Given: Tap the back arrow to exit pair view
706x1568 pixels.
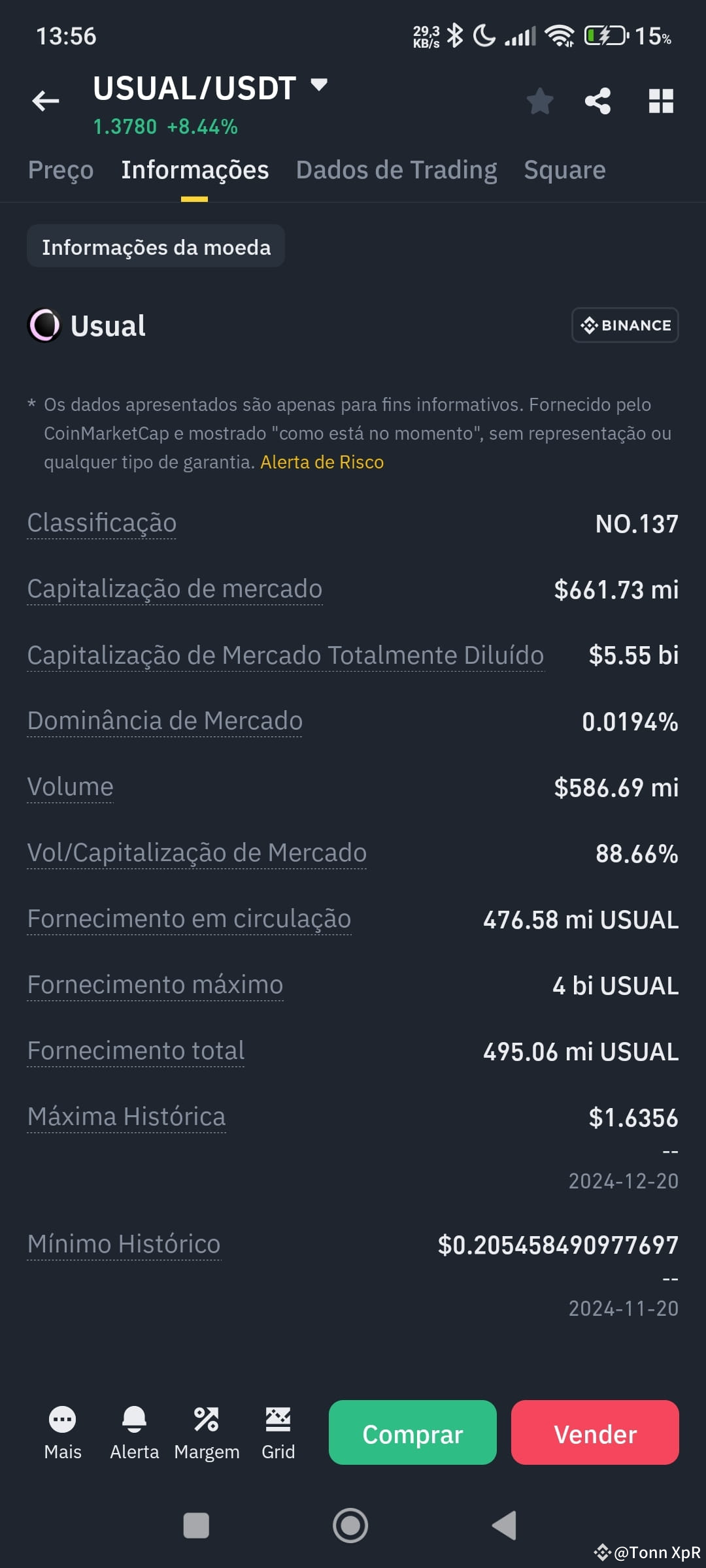Looking at the screenshot, I should [x=44, y=101].
